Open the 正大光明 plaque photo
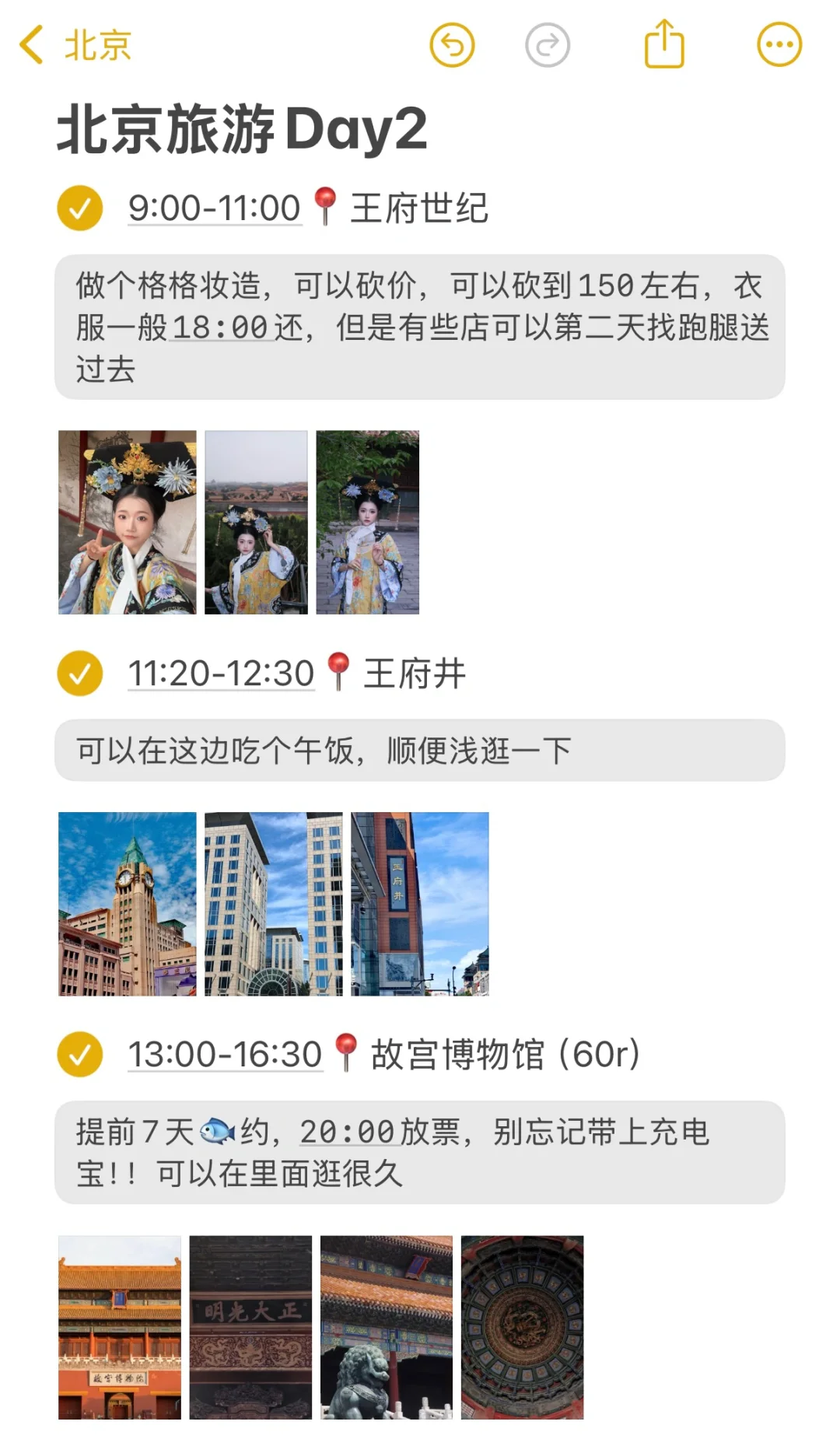The width and height of the screenshot is (840, 1453). click(250, 1327)
